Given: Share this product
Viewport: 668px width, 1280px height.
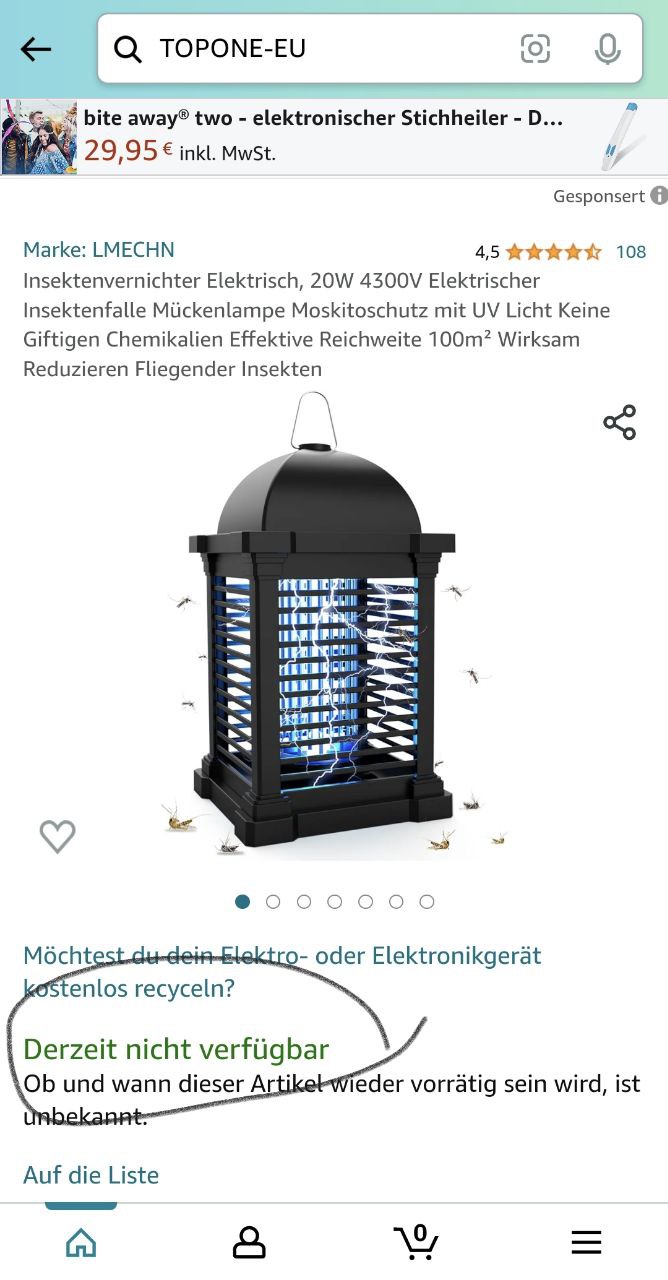Looking at the screenshot, I should (x=619, y=423).
